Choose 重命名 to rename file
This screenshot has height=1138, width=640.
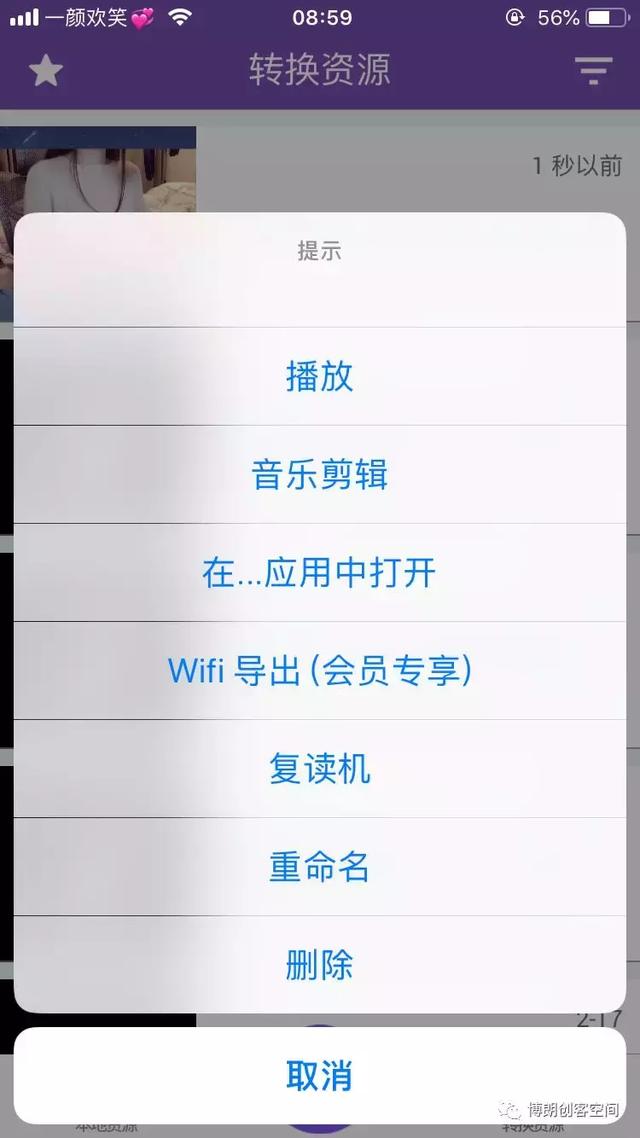[320, 867]
